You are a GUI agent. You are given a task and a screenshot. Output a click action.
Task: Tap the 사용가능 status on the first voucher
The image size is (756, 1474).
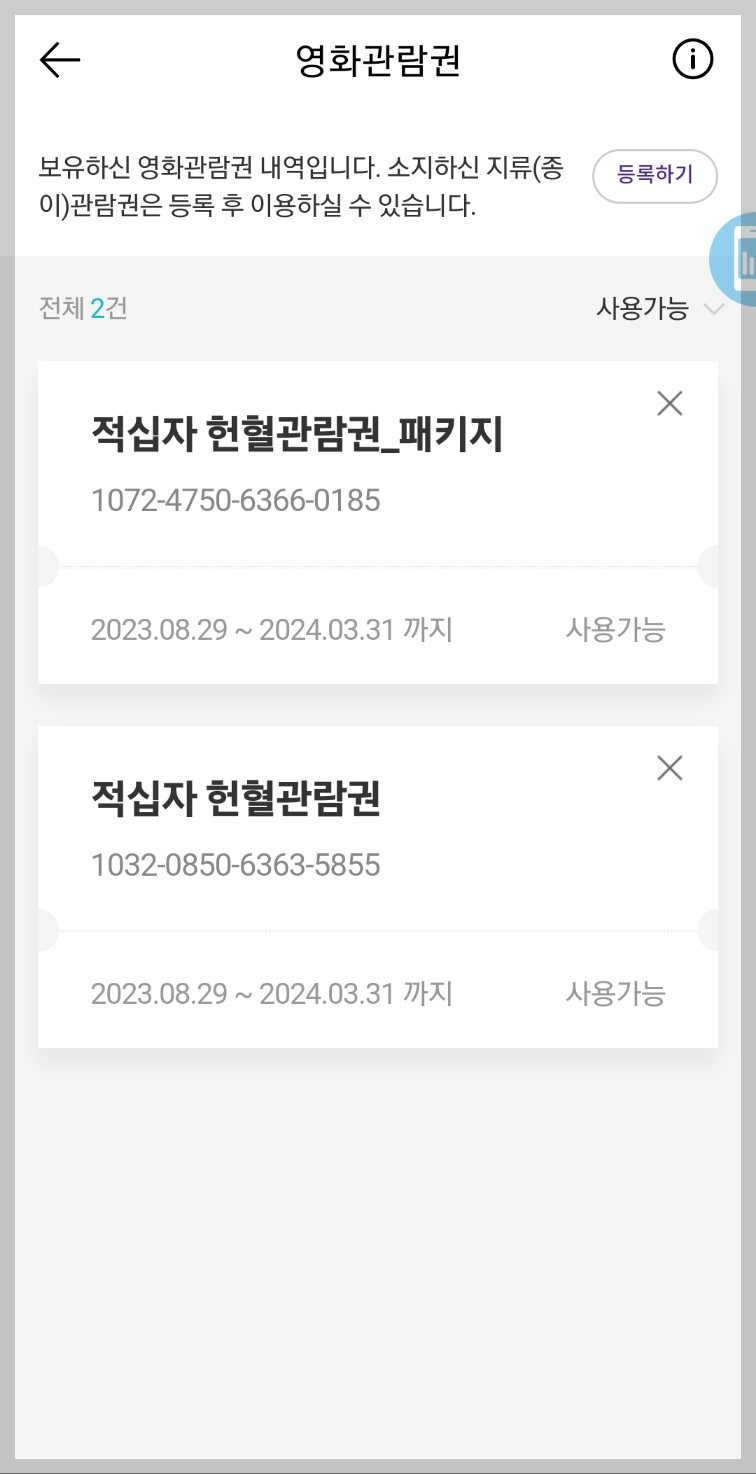[616, 629]
